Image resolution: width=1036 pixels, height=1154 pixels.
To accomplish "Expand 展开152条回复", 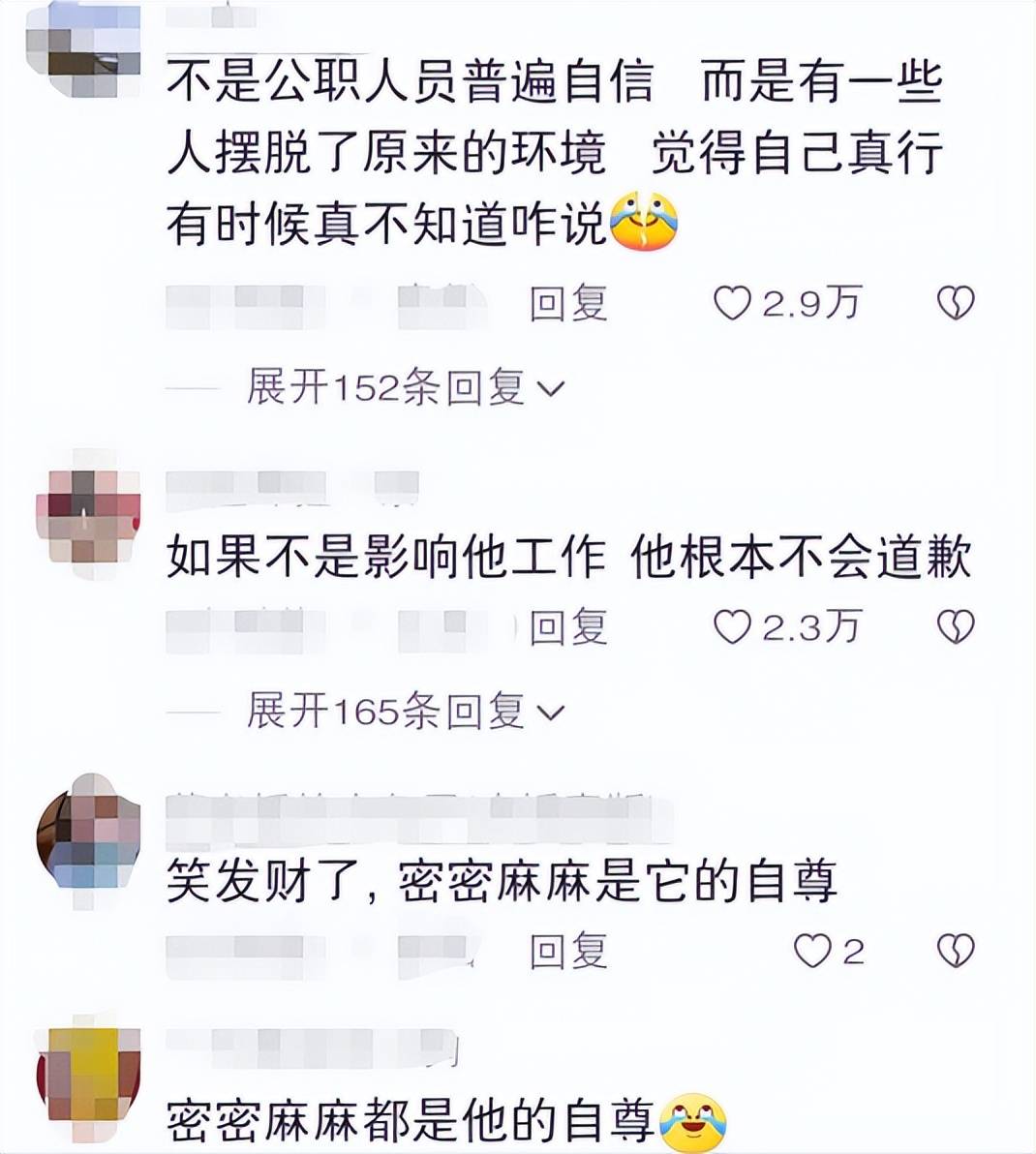I will point(405,387).
